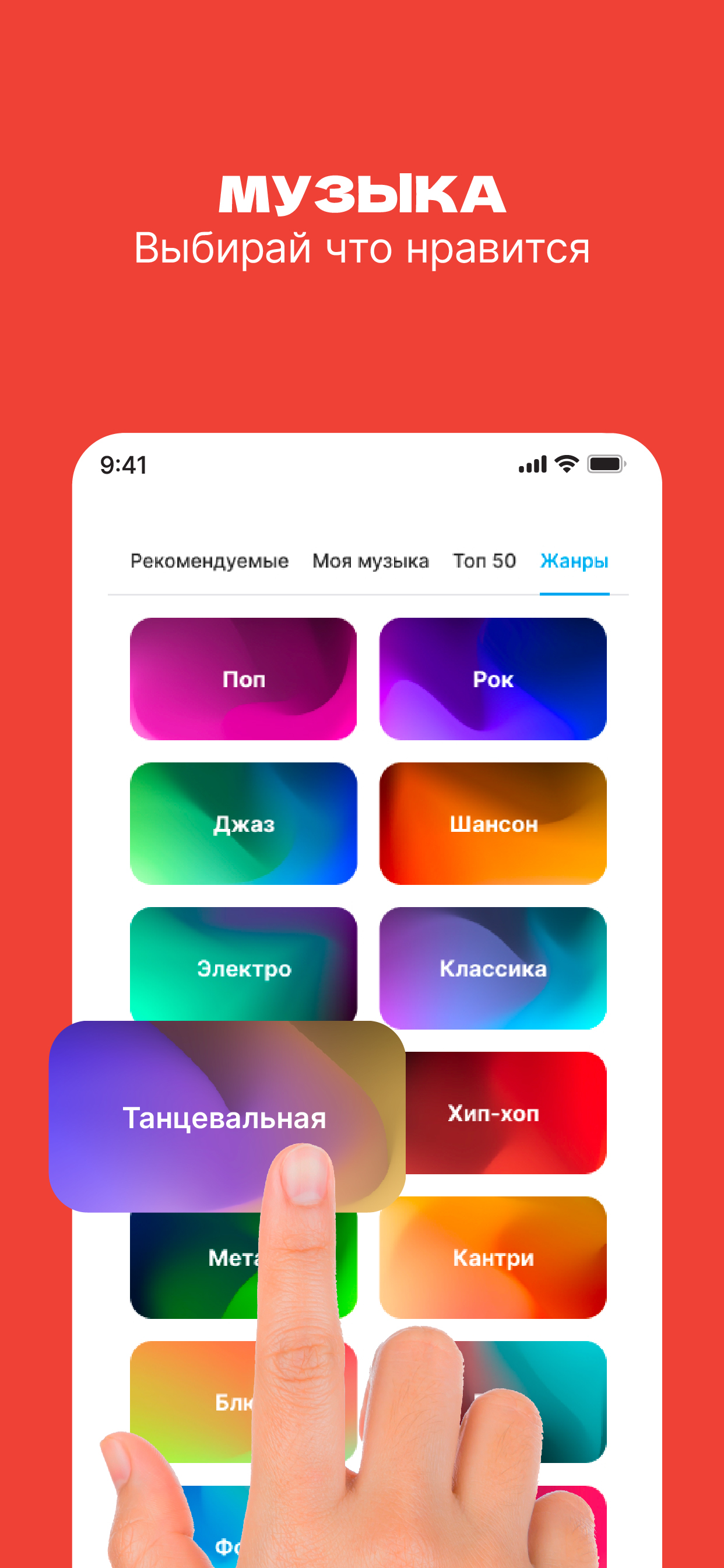
Task: Open the Поп genre tile
Action: click(x=244, y=680)
